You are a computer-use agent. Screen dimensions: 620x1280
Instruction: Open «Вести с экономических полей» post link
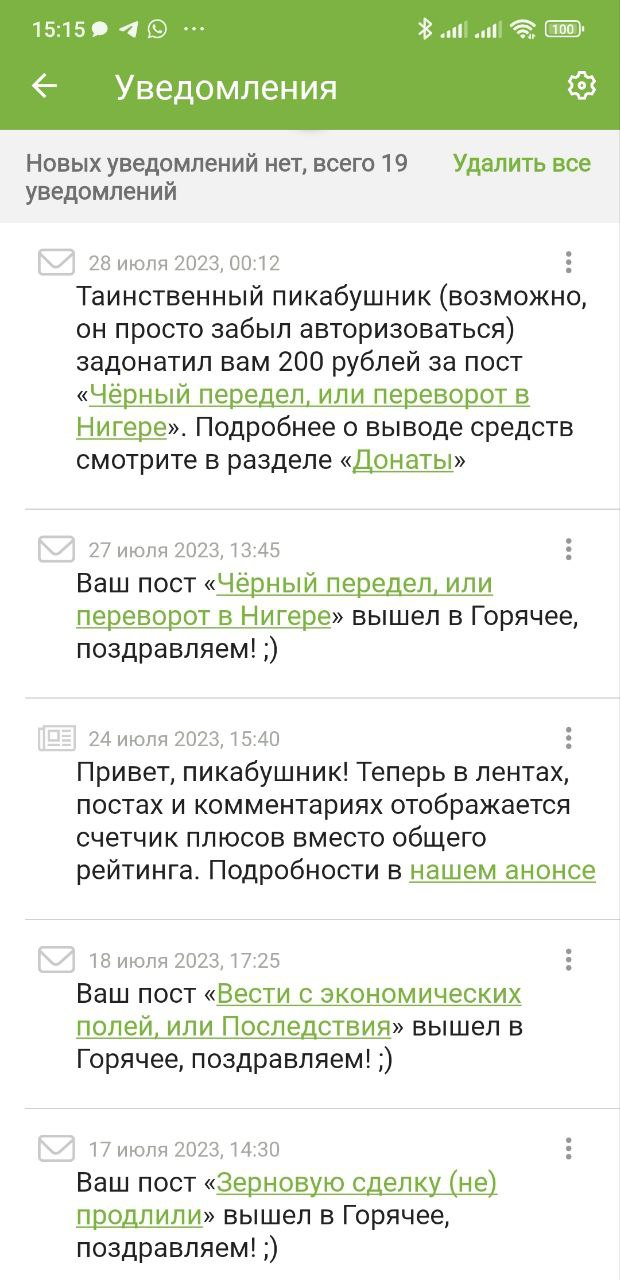point(368,995)
